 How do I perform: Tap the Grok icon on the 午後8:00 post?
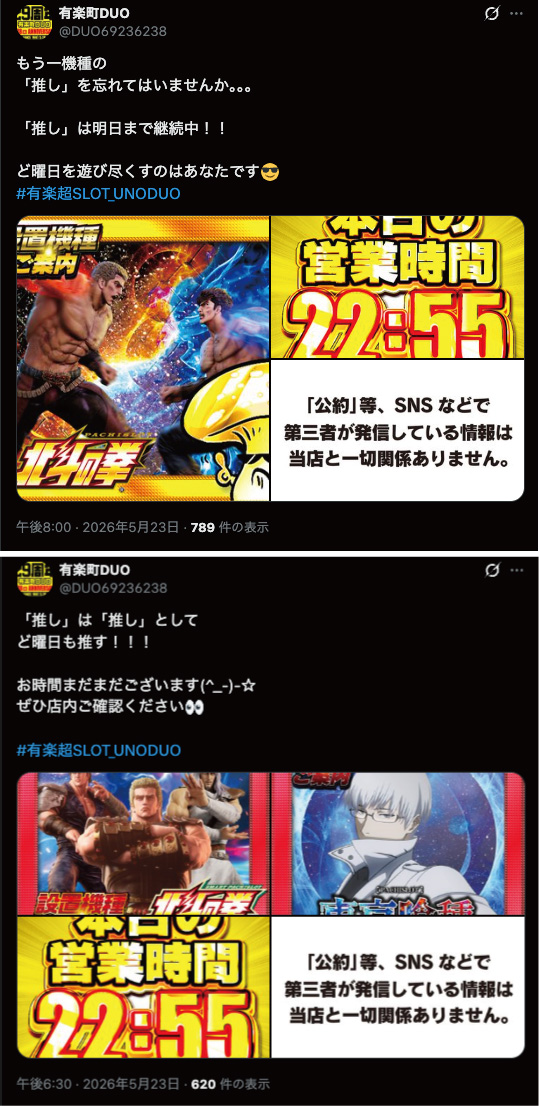tap(492, 14)
